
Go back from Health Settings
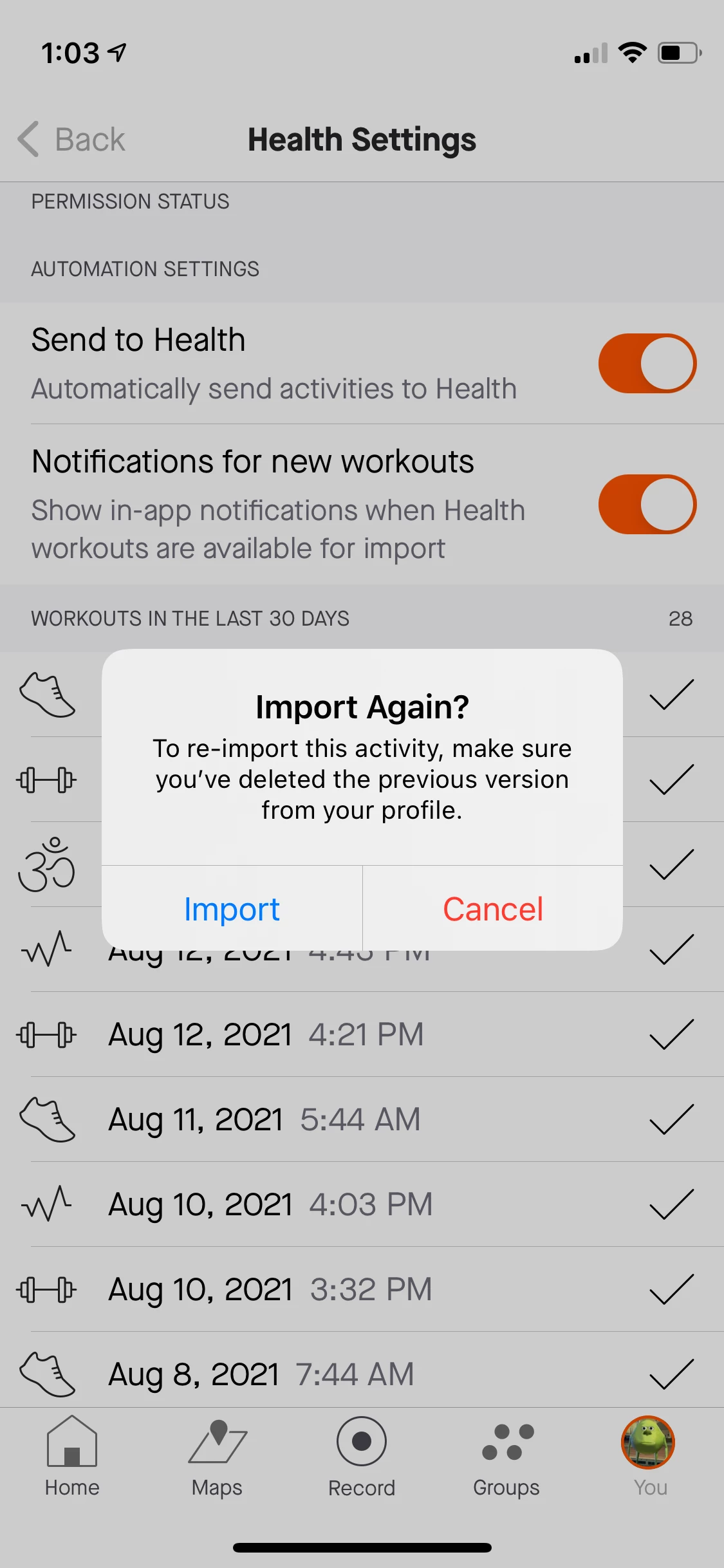tap(71, 139)
